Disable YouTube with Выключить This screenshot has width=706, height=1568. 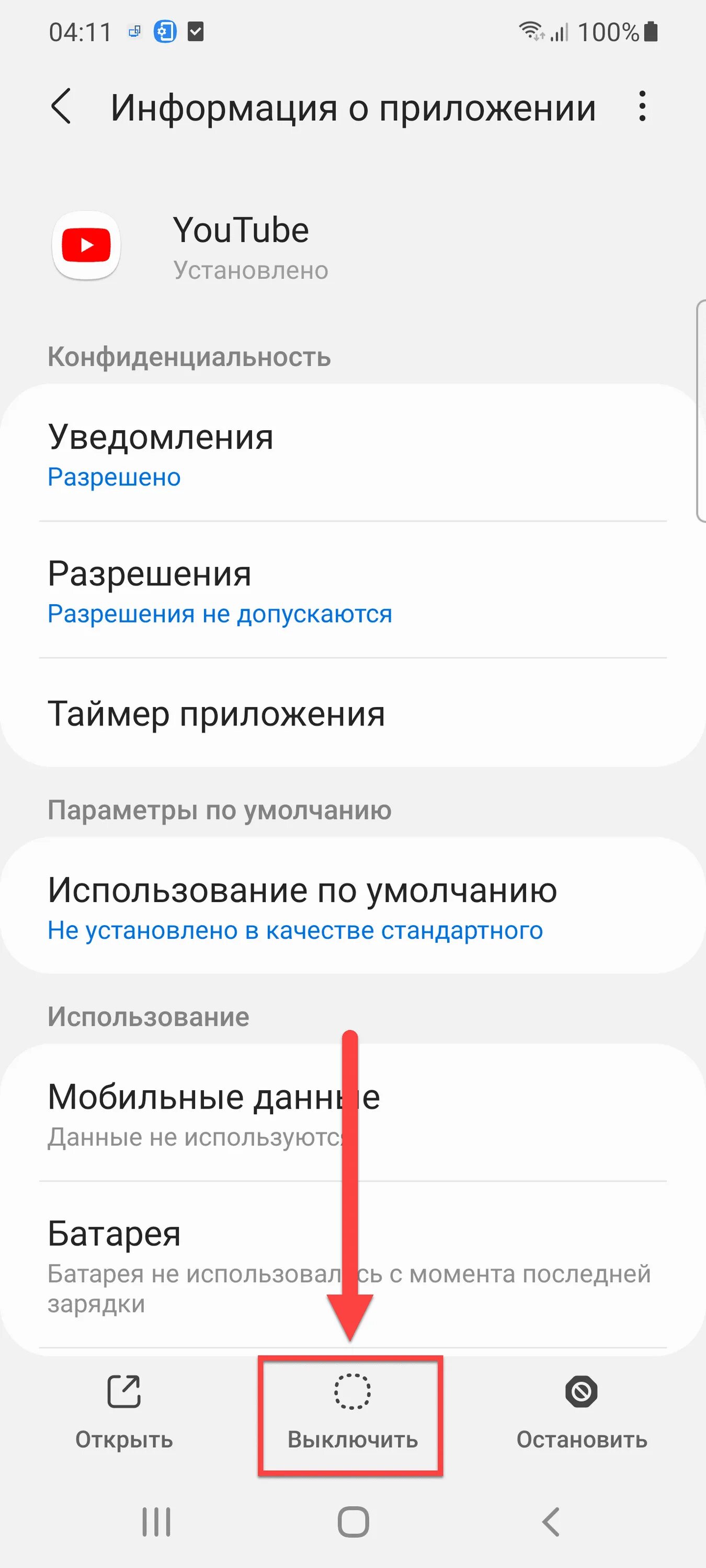(x=352, y=1412)
